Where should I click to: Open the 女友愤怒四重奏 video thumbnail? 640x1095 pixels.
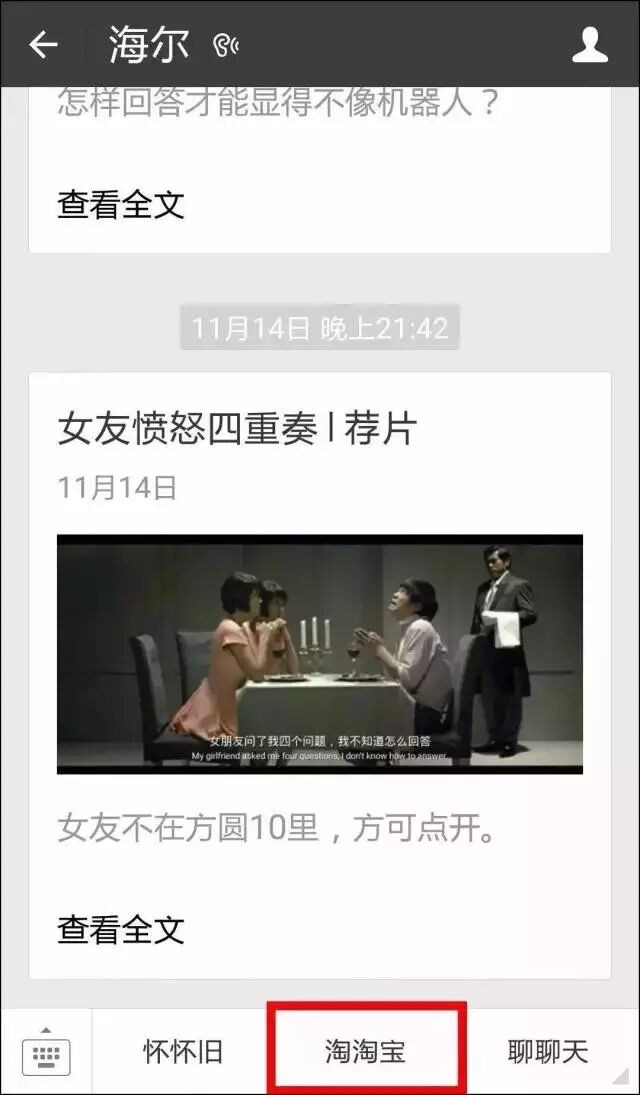click(x=319, y=654)
